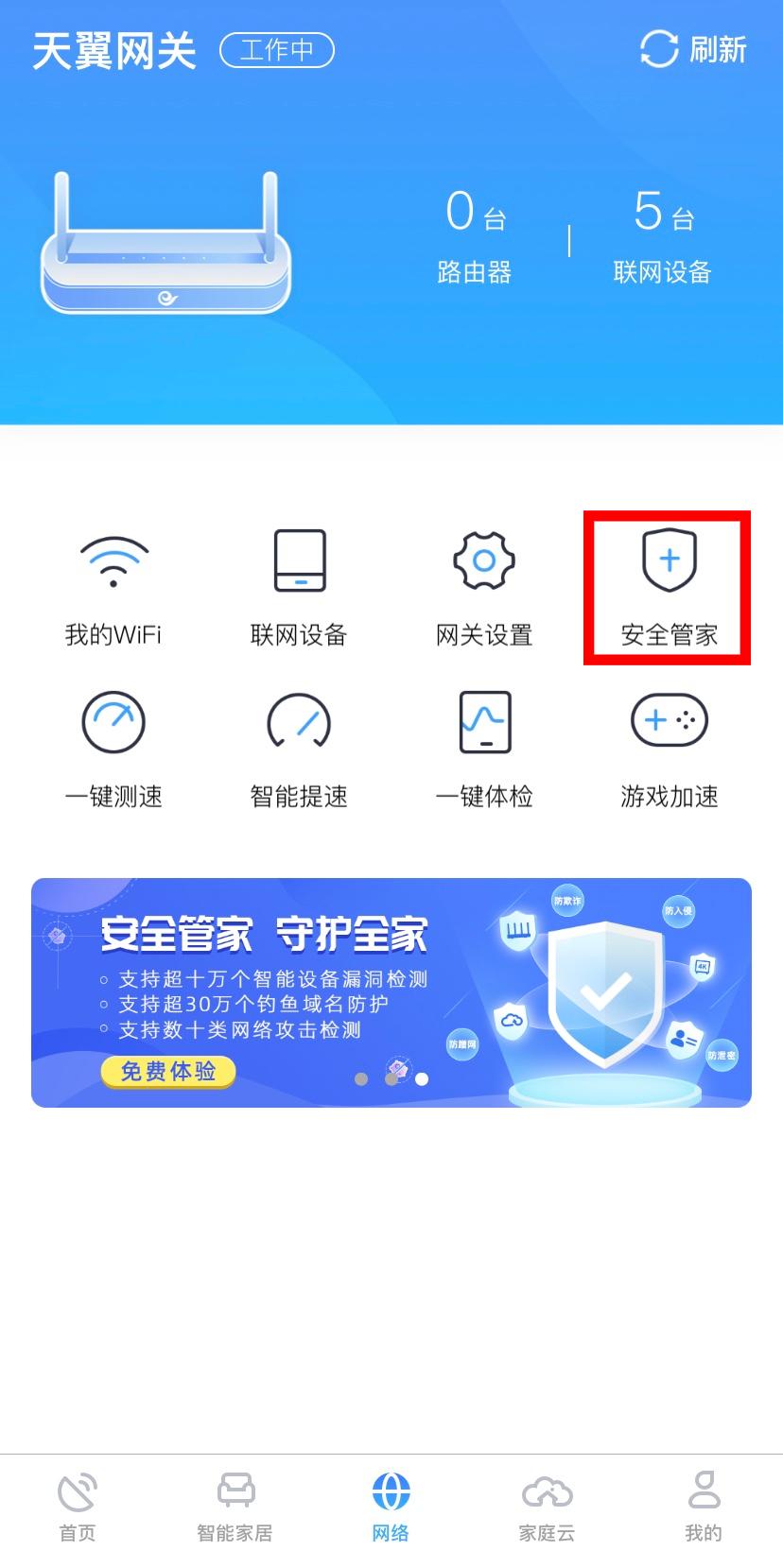The width and height of the screenshot is (783, 1568).
Task: Open 网关设置 gateway settings
Action: click(483, 584)
